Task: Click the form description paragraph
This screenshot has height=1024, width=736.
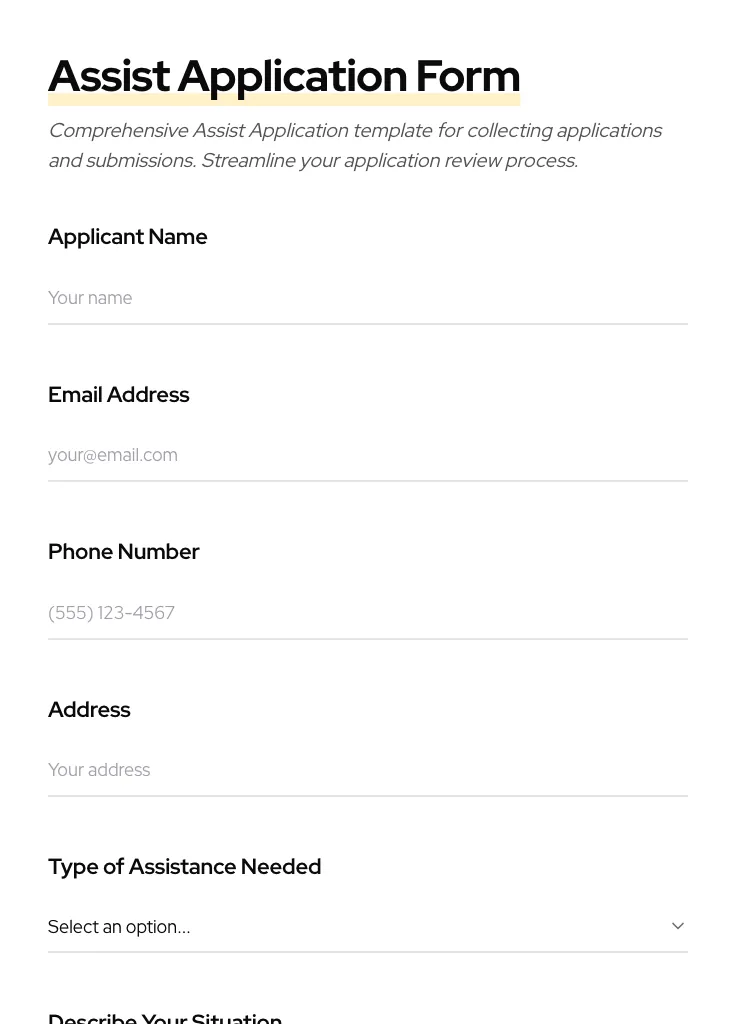Action: coord(355,145)
